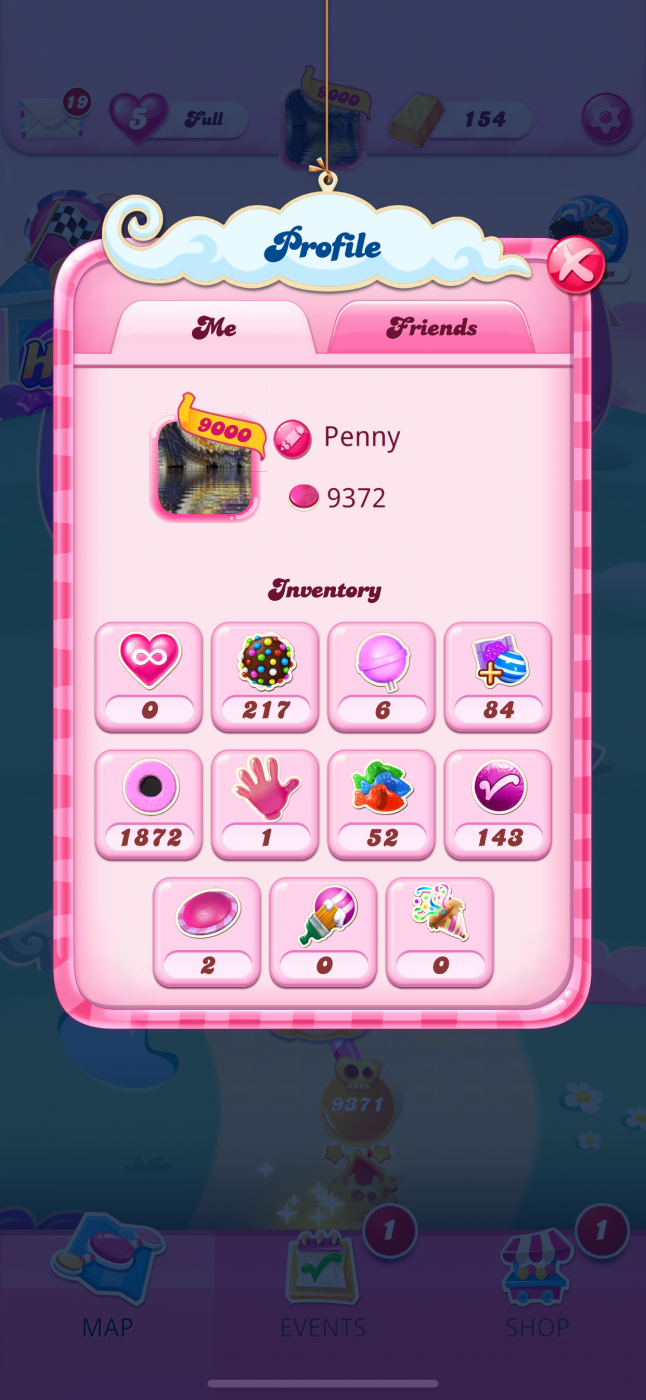Screen dimensions: 646x1400
Task: Edit the name Penny with the pencil button
Action: 293,439
